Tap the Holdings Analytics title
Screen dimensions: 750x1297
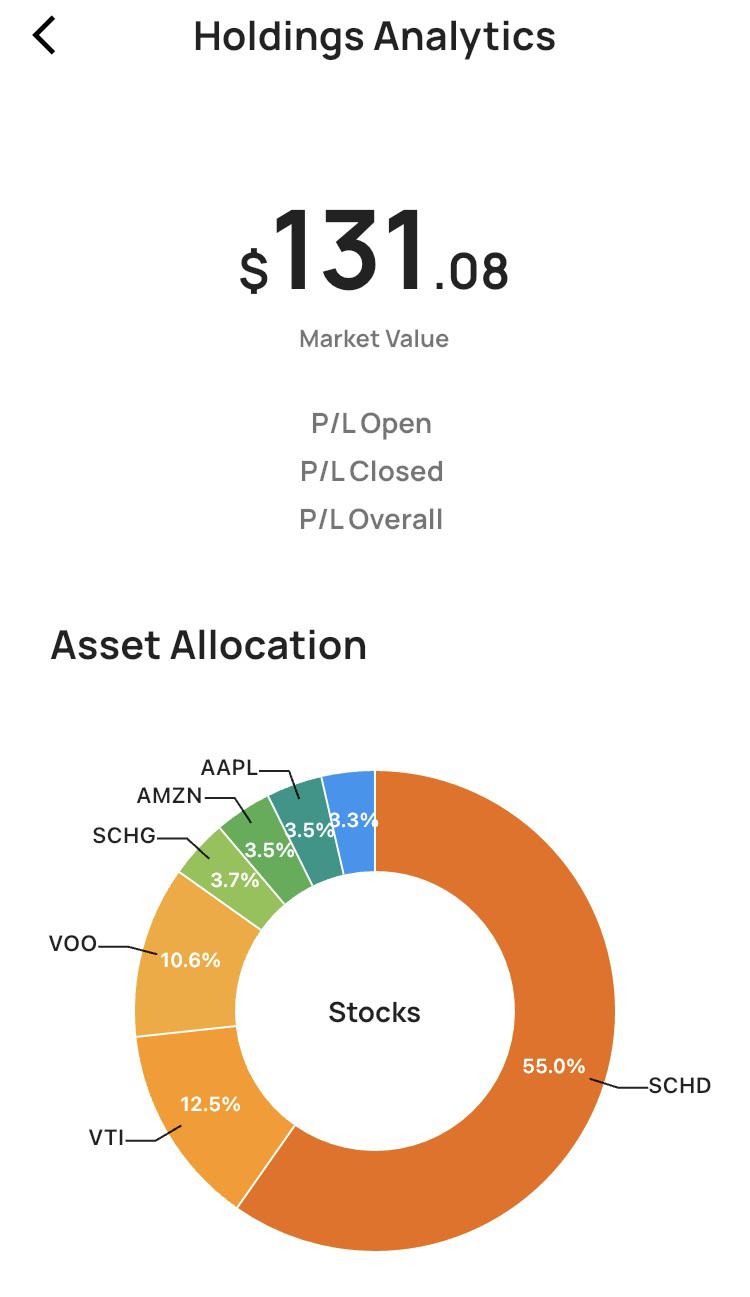coord(374,36)
